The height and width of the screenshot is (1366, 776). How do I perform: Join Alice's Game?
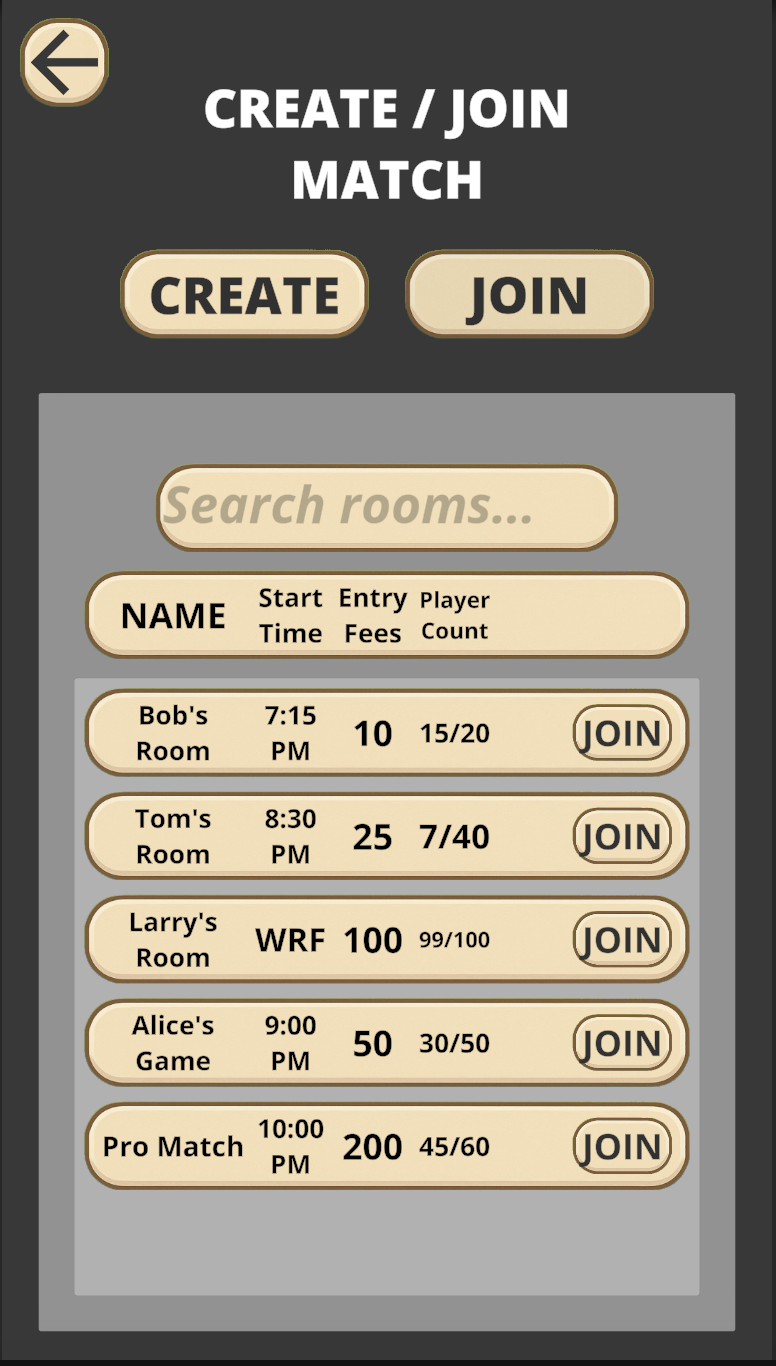(x=621, y=1043)
